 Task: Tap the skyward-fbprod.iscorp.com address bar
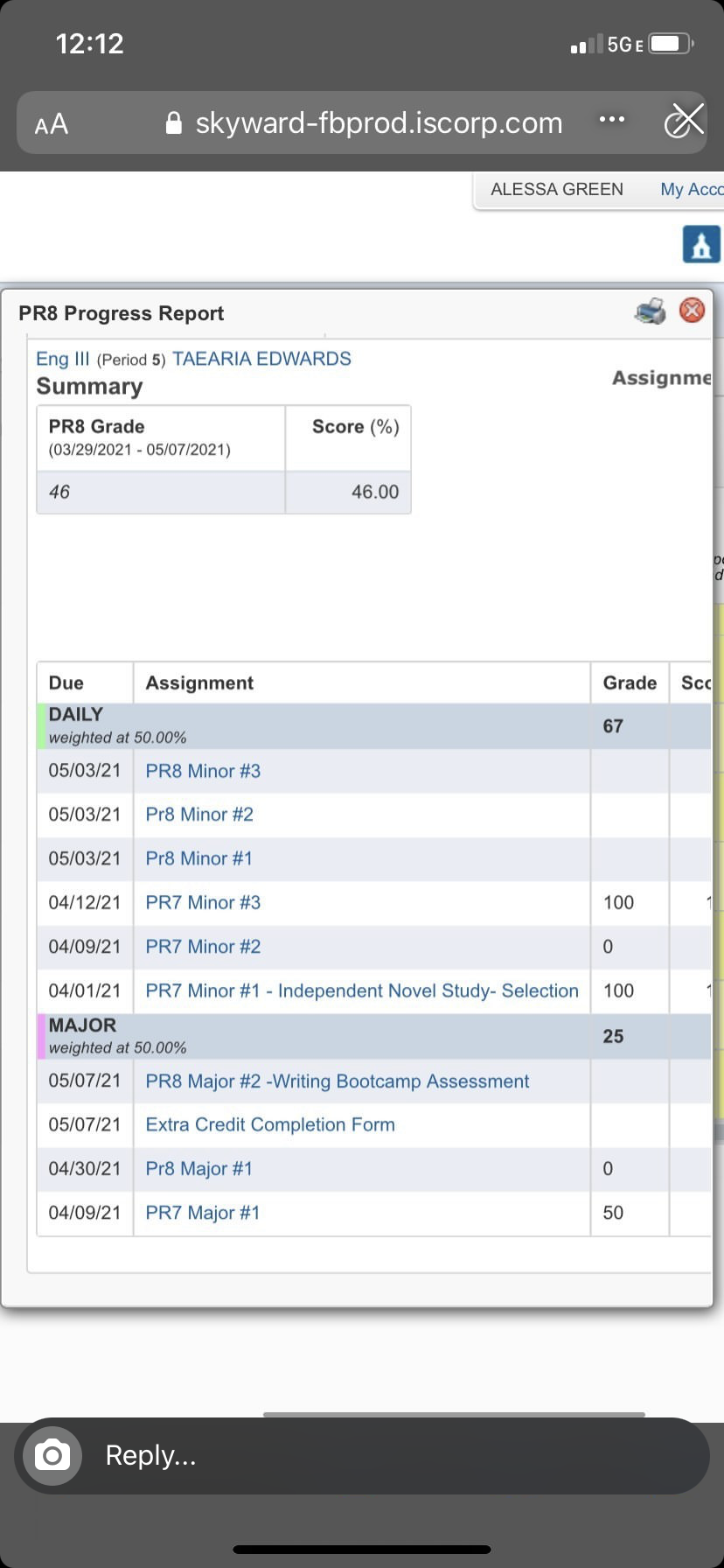[x=365, y=123]
